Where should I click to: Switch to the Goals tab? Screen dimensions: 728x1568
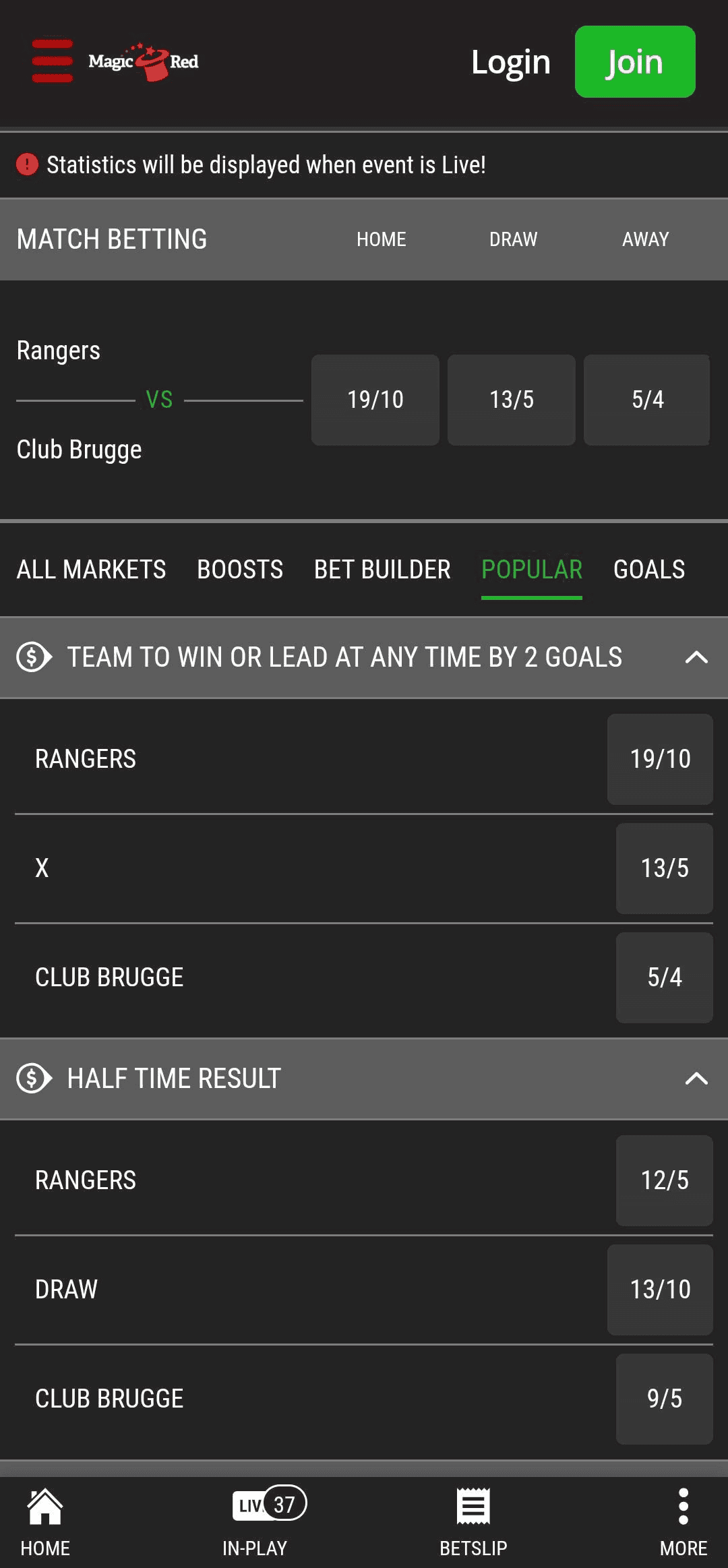click(649, 570)
